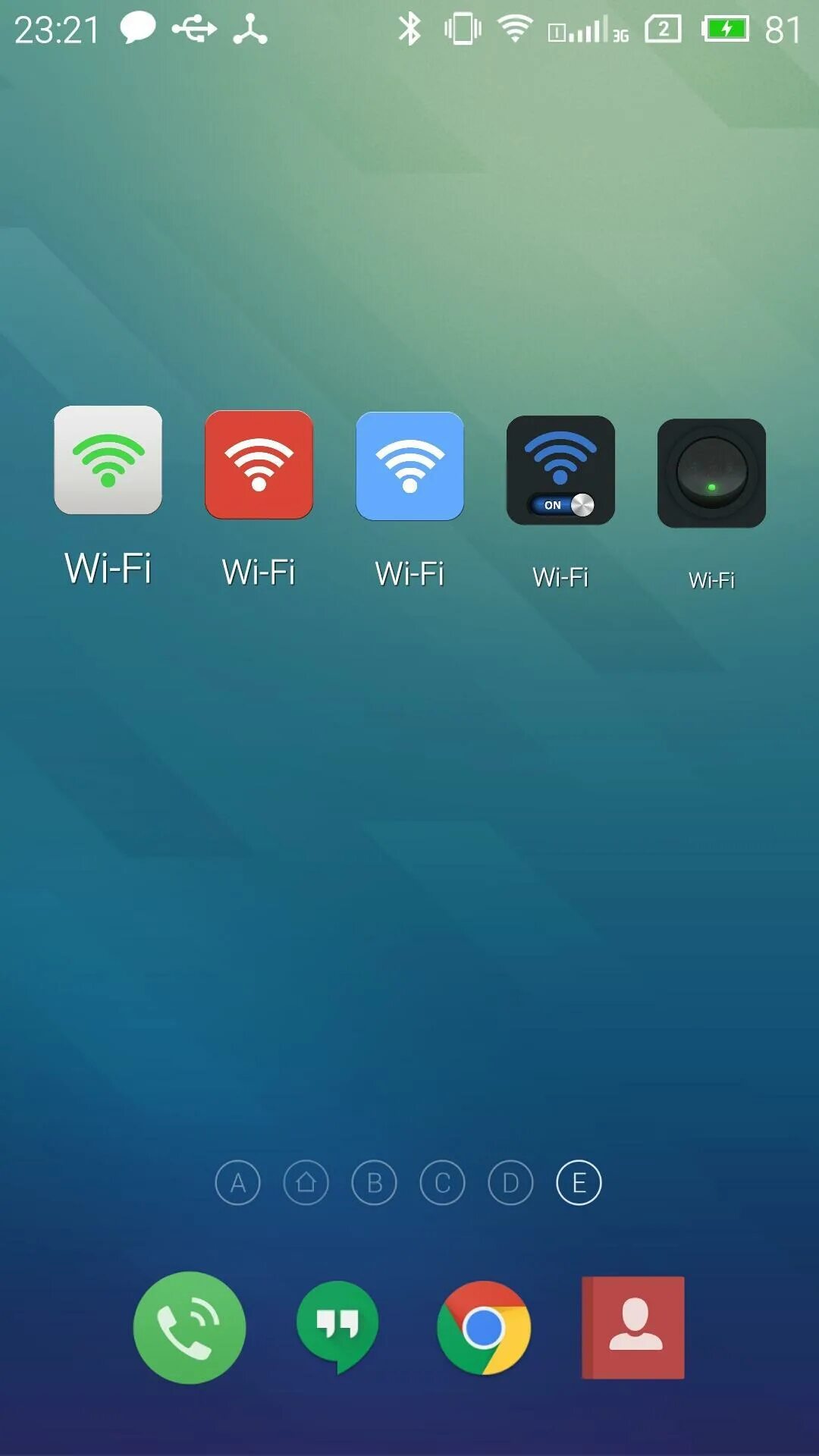Viewport: 819px width, 1456px height.
Task: Open the Chrome browser
Action: (484, 1328)
